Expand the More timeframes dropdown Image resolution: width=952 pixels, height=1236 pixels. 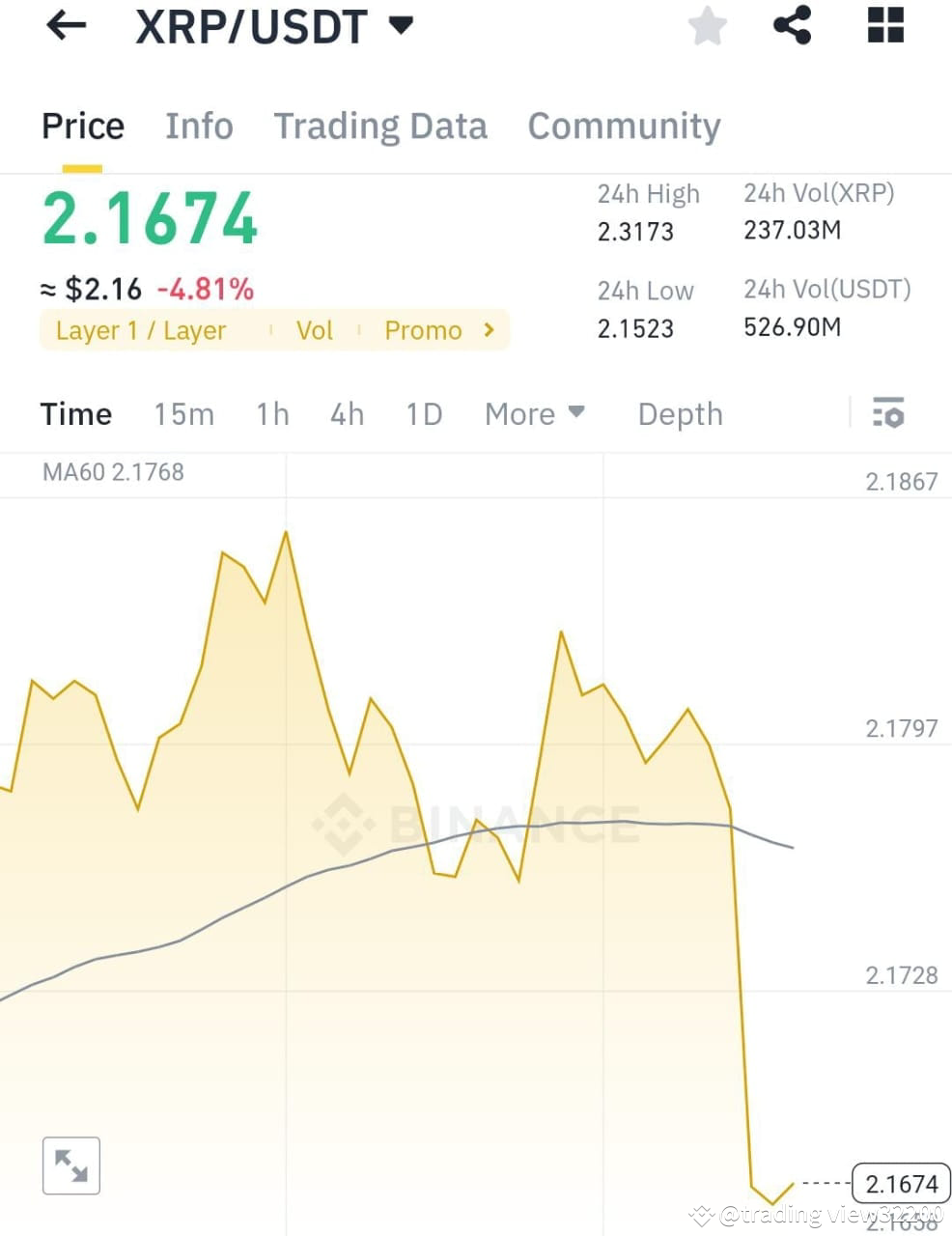(535, 413)
